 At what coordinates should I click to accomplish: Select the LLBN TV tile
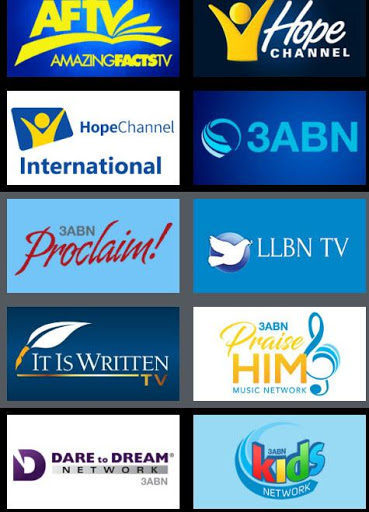pos(279,246)
